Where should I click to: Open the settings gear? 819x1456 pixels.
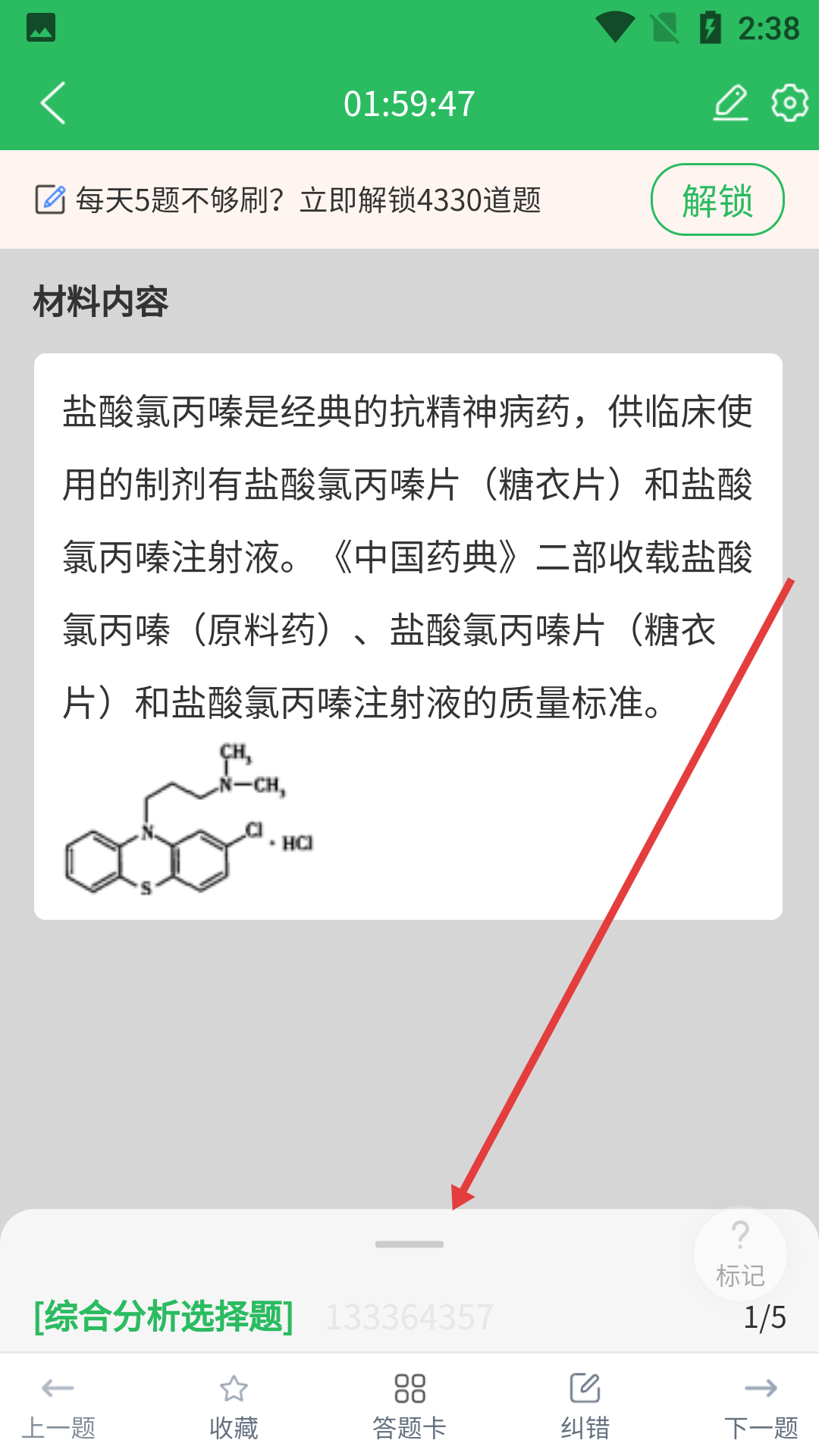pyautogui.click(x=789, y=103)
